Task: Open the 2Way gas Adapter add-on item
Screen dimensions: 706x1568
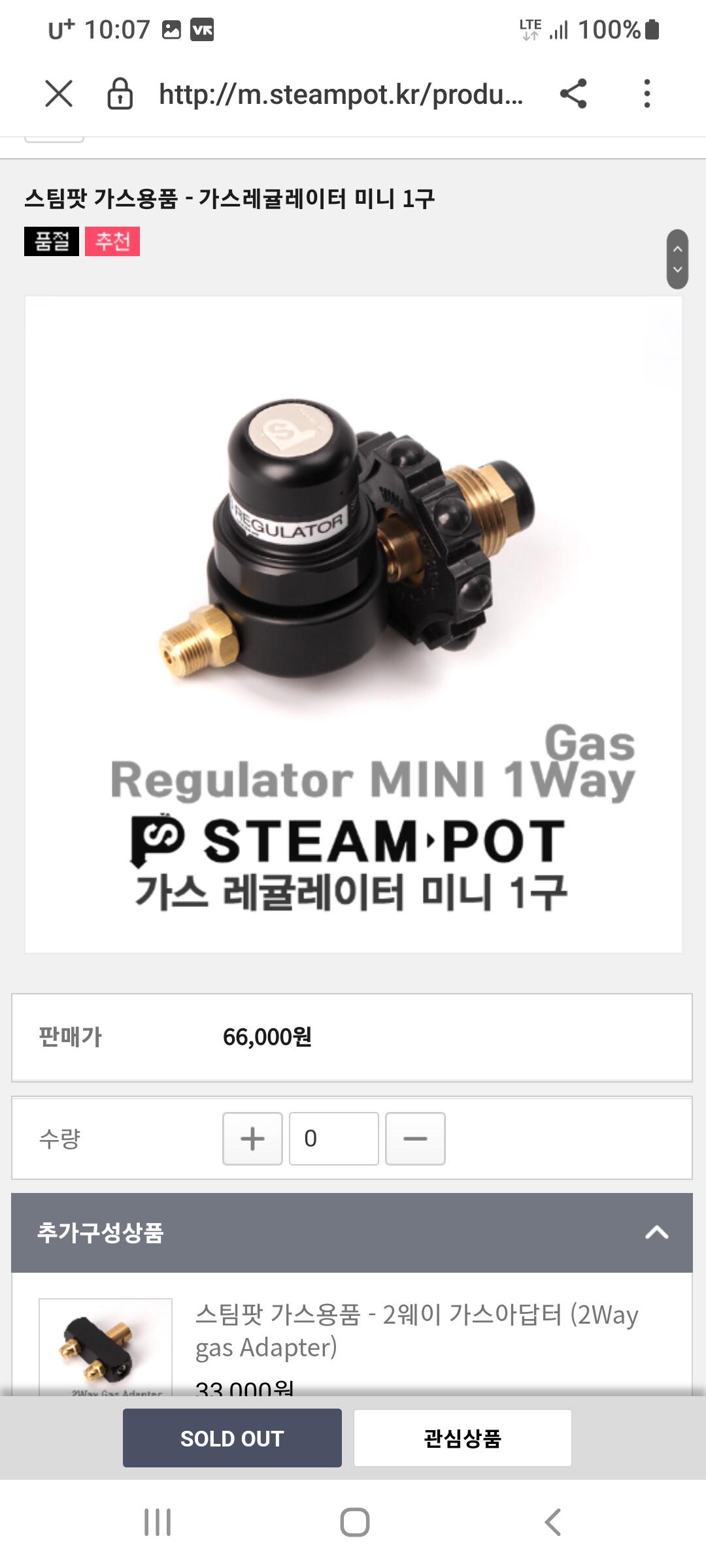Action: click(x=416, y=1330)
